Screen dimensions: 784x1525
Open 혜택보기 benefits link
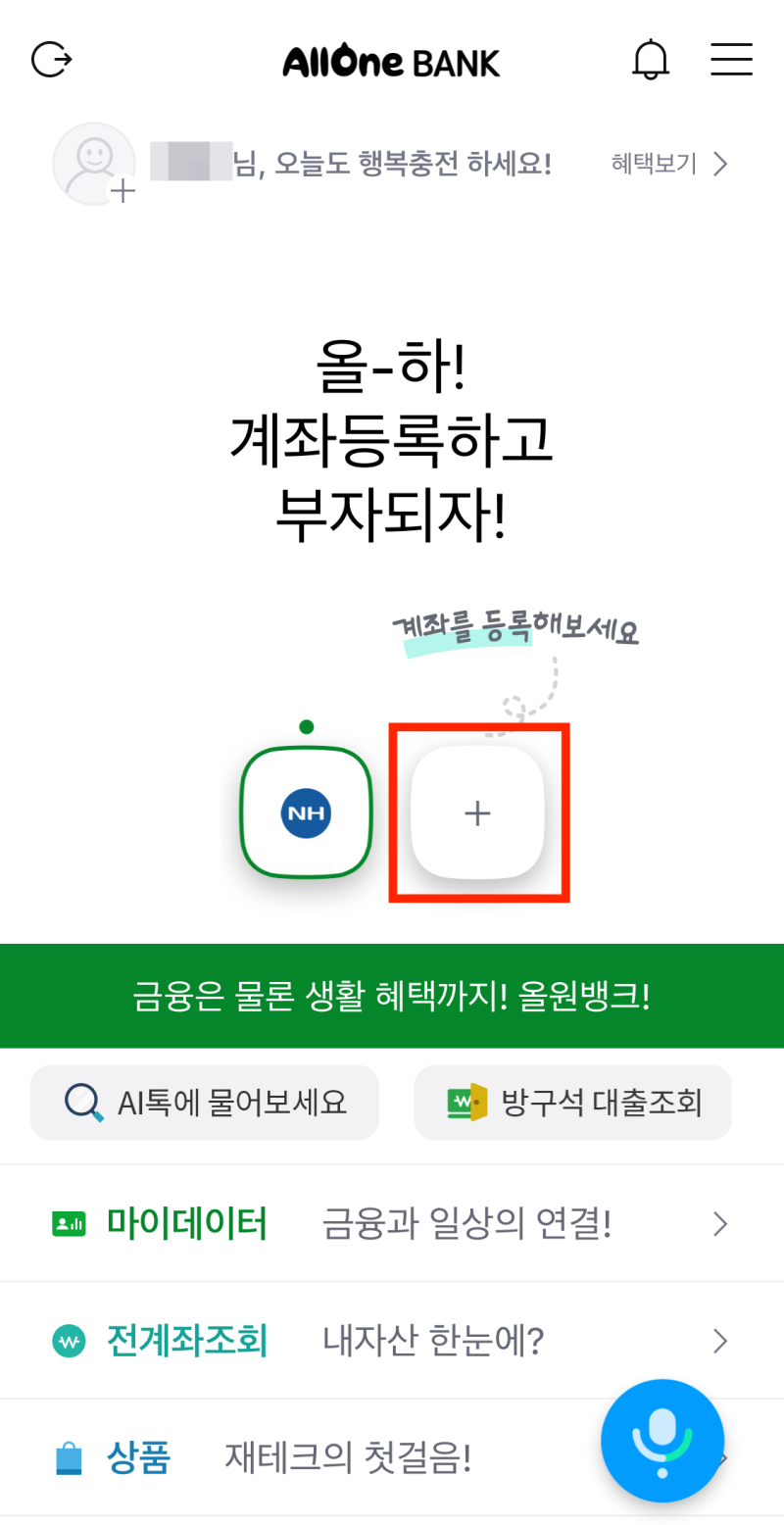tap(670, 164)
